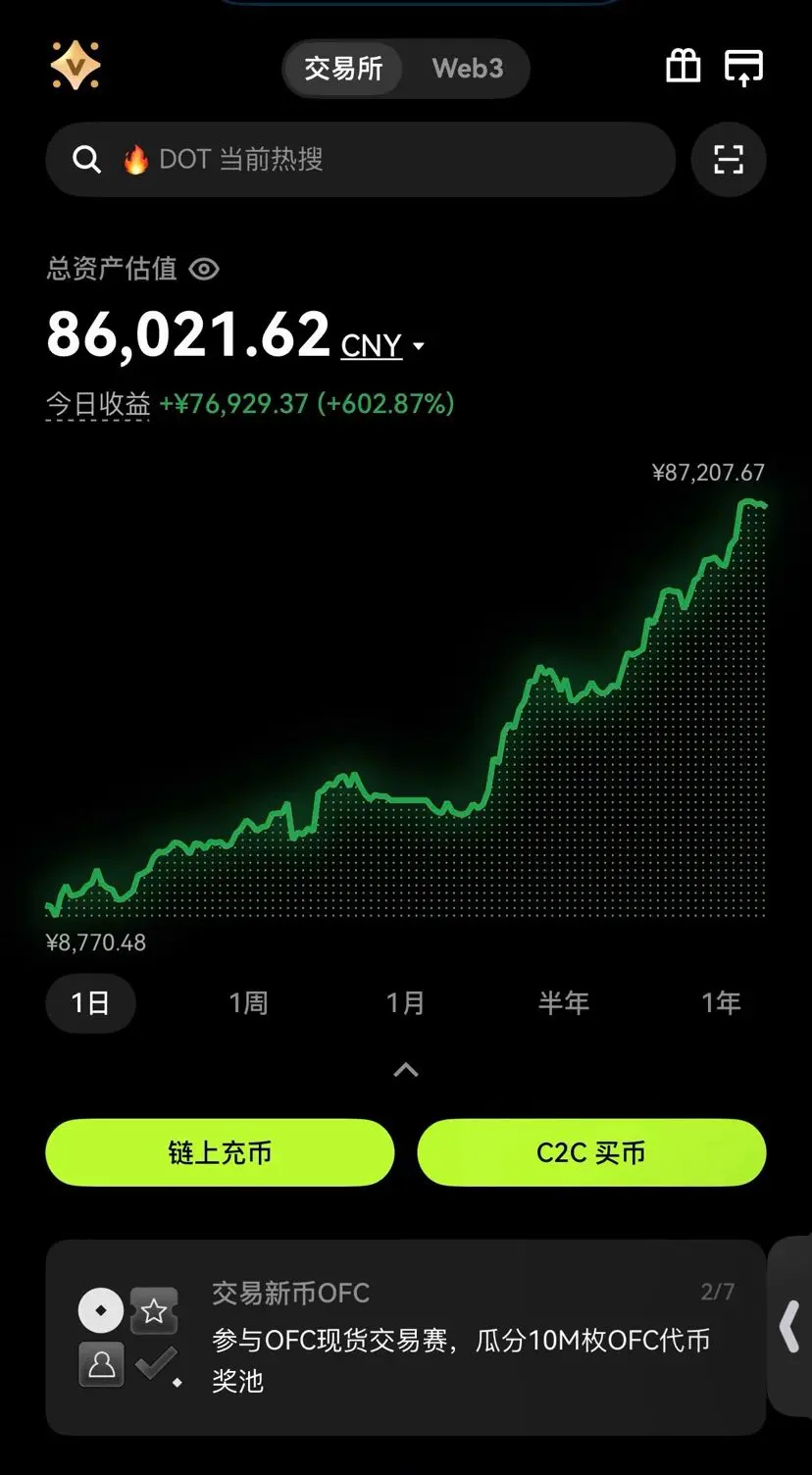Open the gift rewards icon
The height and width of the screenshot is (1475, 812).
pyautogui.click(x=684, y=67)
